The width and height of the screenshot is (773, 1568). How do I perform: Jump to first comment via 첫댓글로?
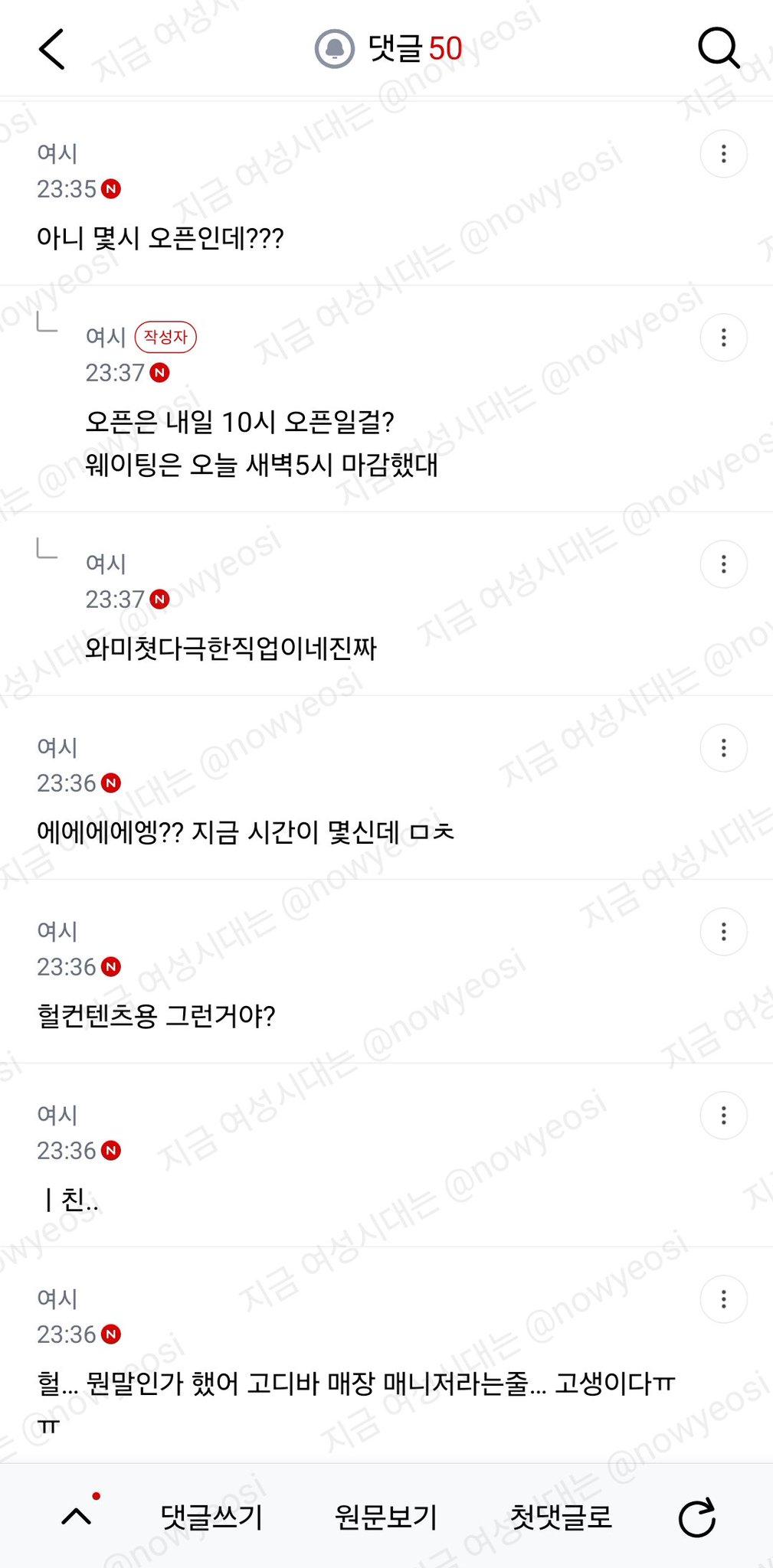562,1517
